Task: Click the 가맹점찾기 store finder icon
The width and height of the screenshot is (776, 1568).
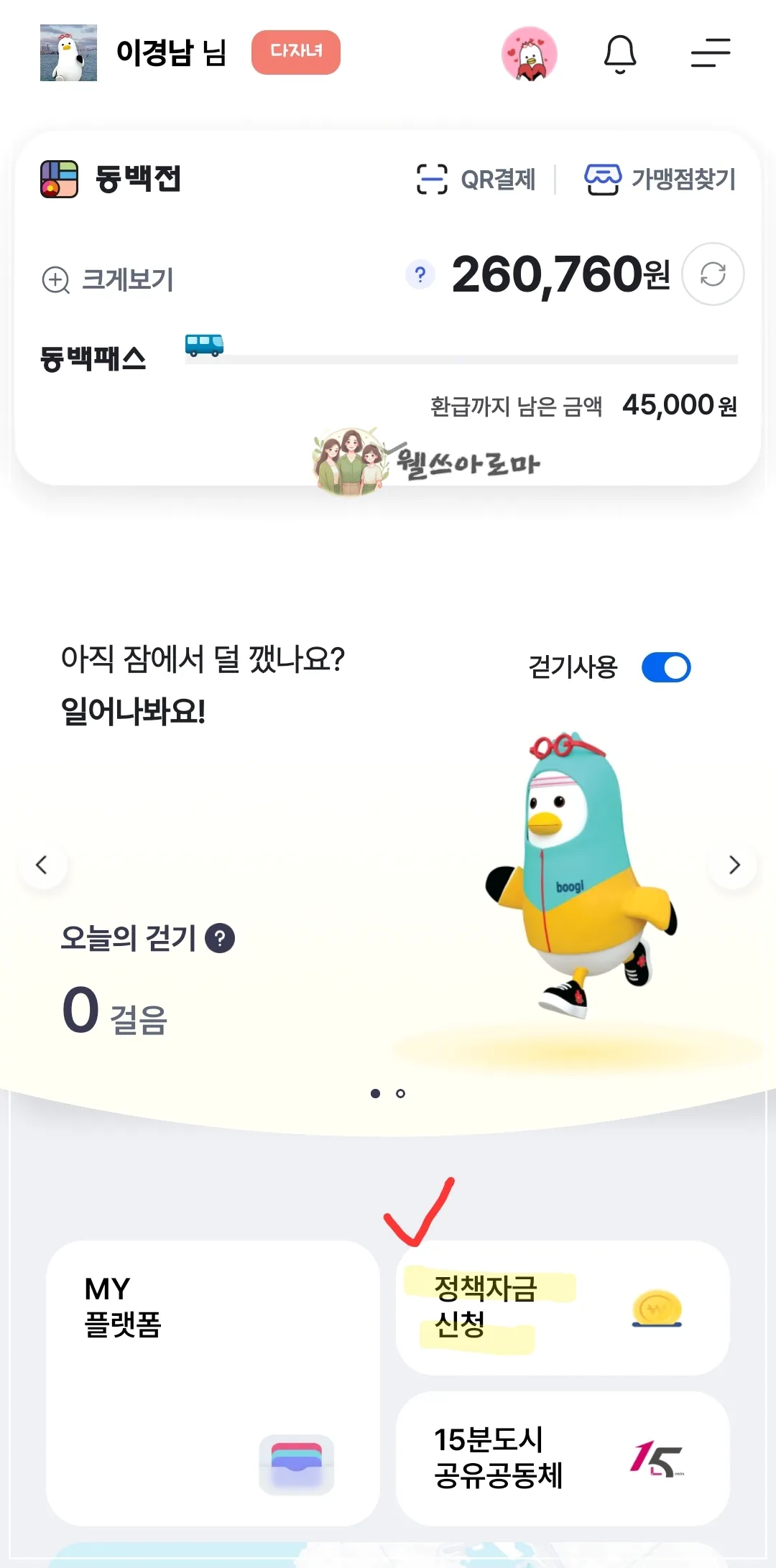Action: [x=602, y=179]
